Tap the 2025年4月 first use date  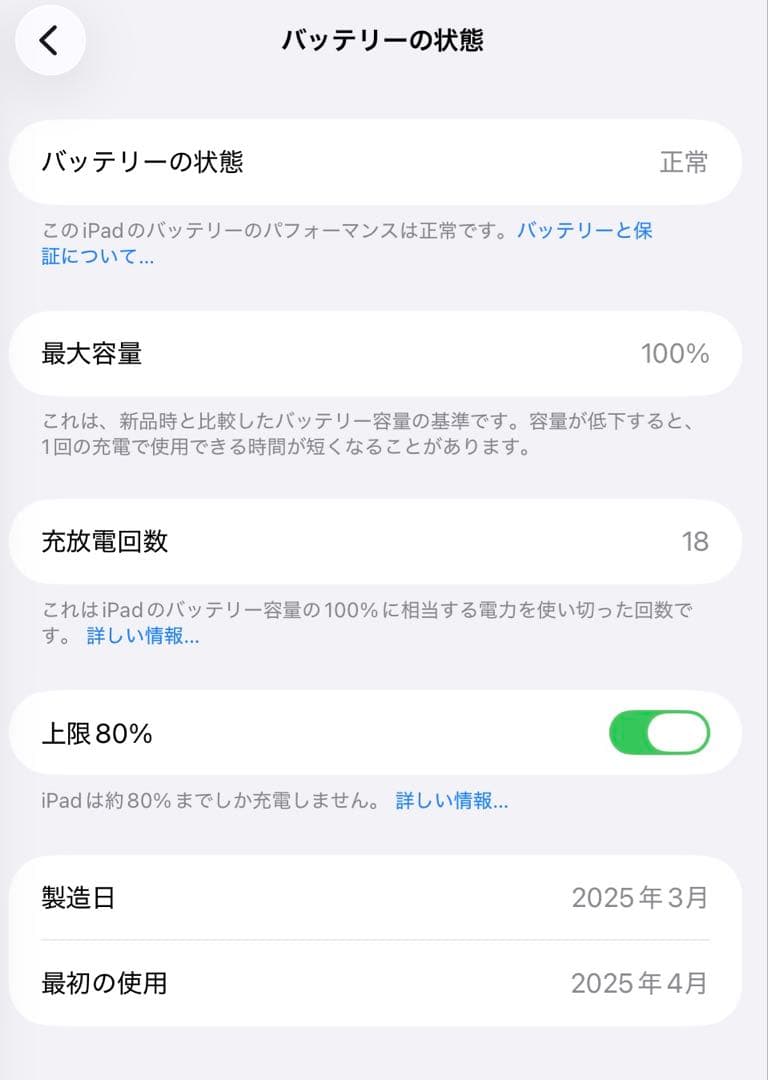(x=640, y=984)
